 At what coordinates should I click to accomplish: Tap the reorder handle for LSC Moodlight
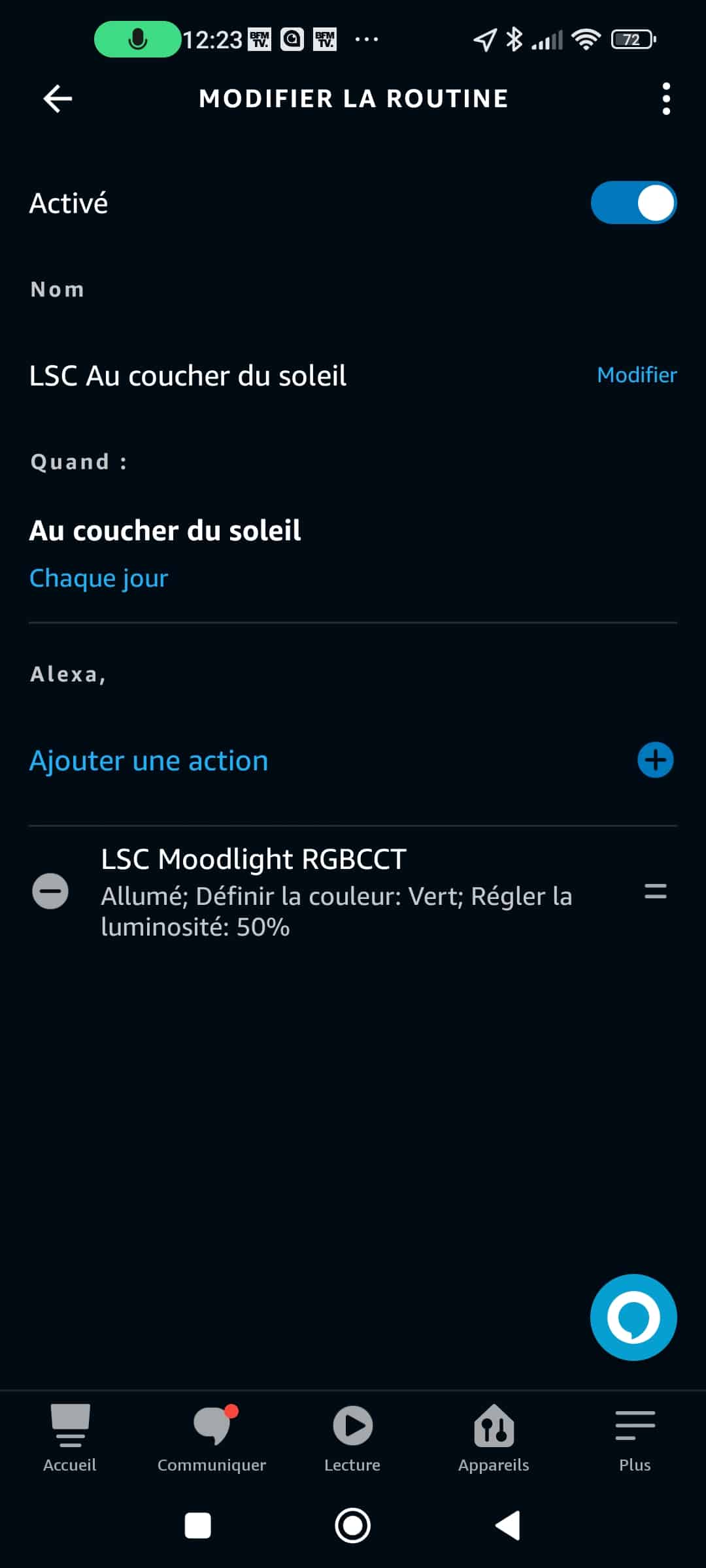(655, 891)
